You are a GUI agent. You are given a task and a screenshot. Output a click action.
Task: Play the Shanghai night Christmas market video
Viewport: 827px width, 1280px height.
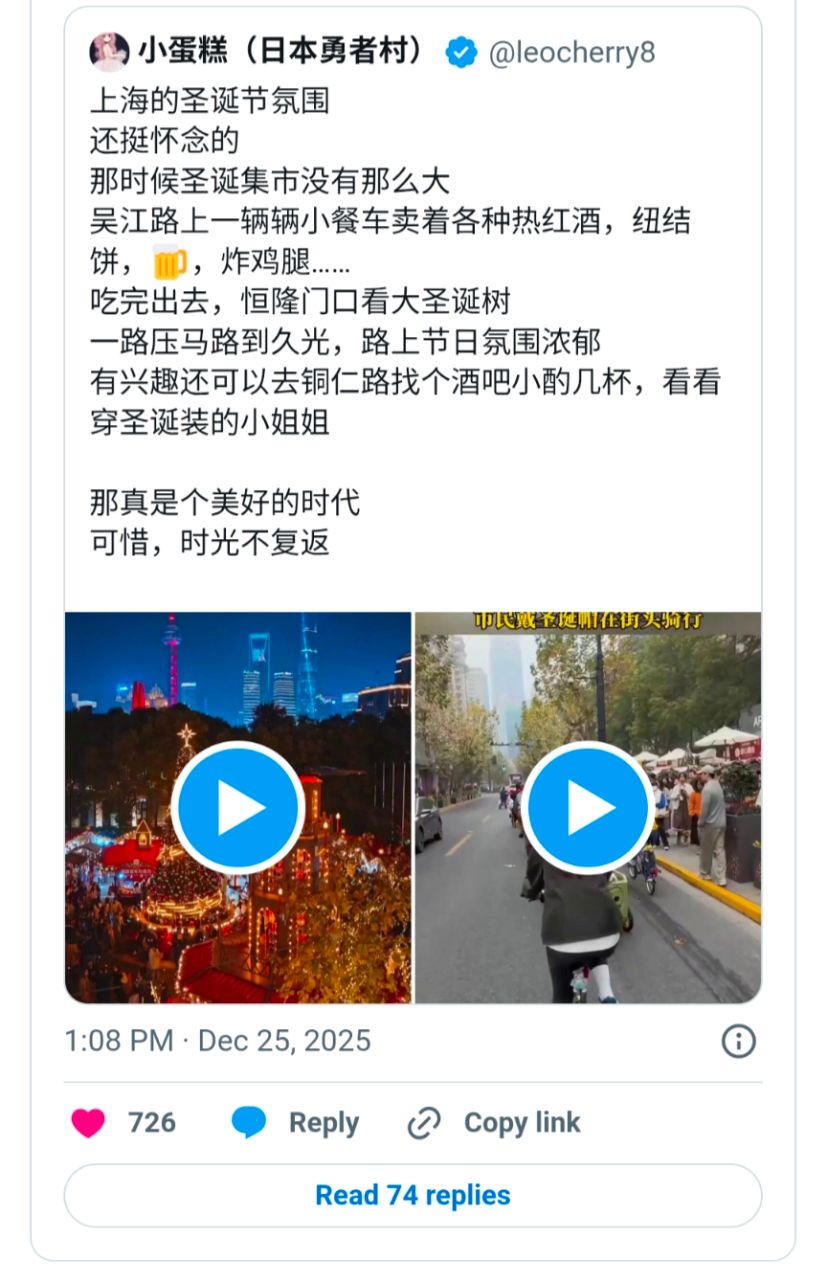238,807
